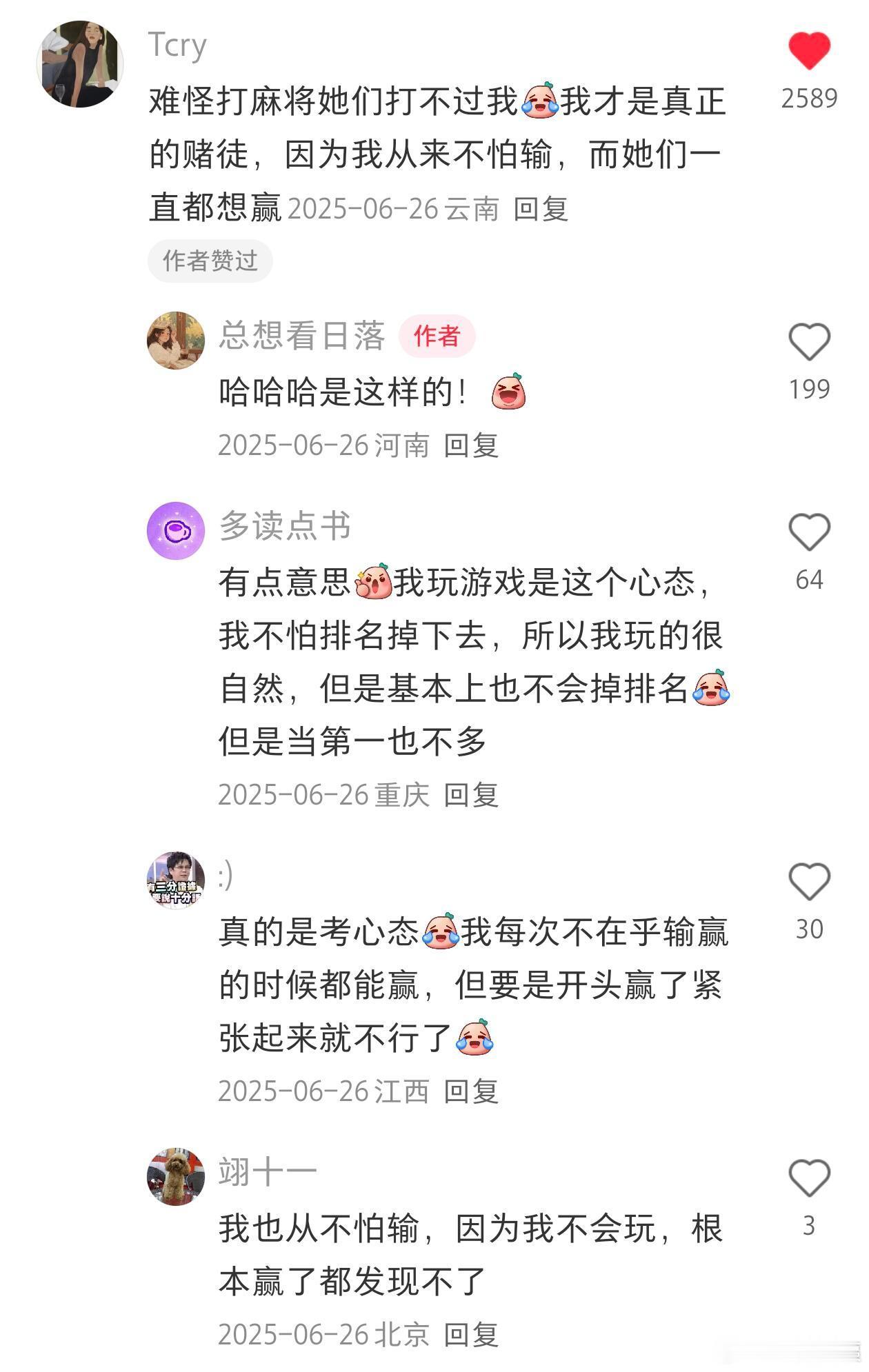This screenshot has width=869, height=1372.
Task: Select the red 作者 author tag
Action: click(437, 338)
